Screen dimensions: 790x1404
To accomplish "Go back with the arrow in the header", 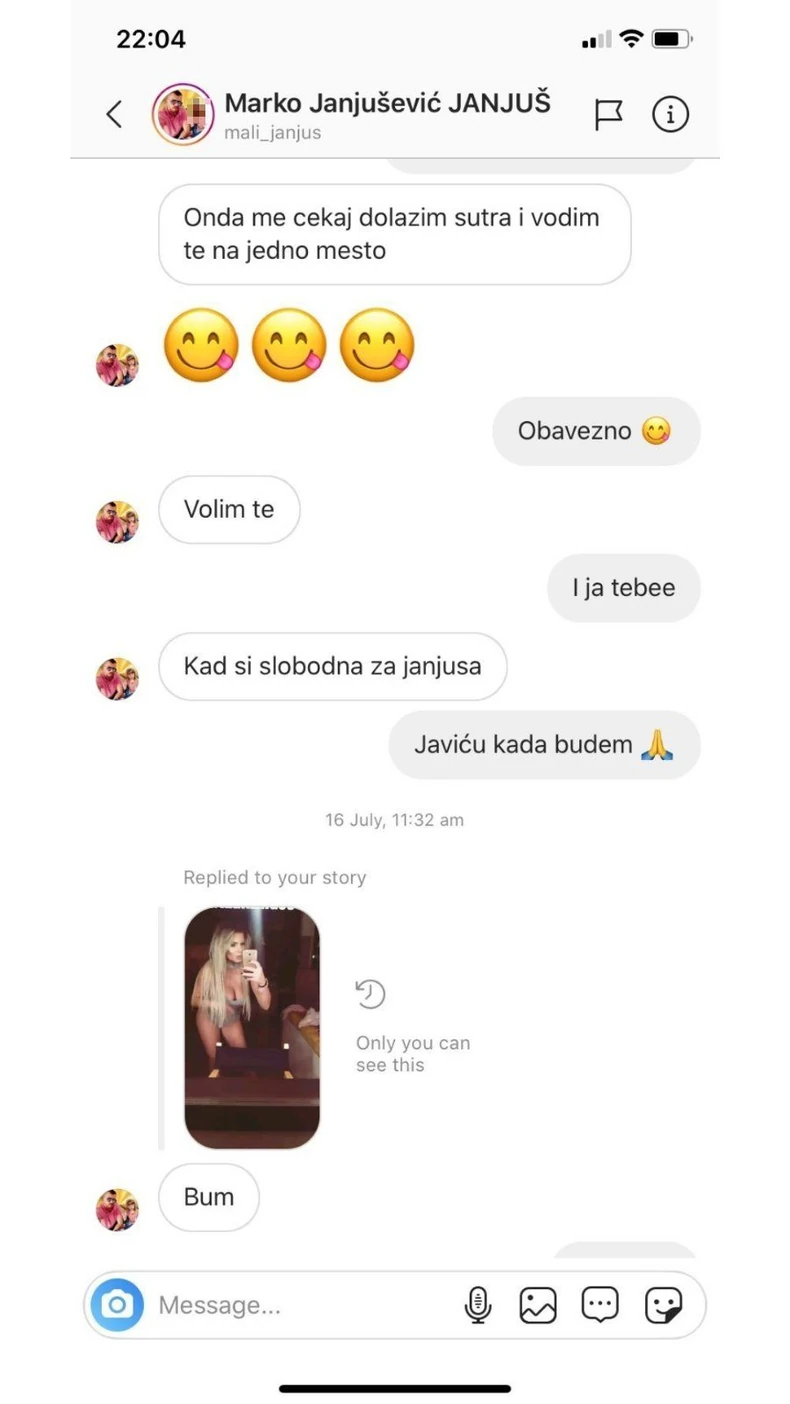I will 113,114.
